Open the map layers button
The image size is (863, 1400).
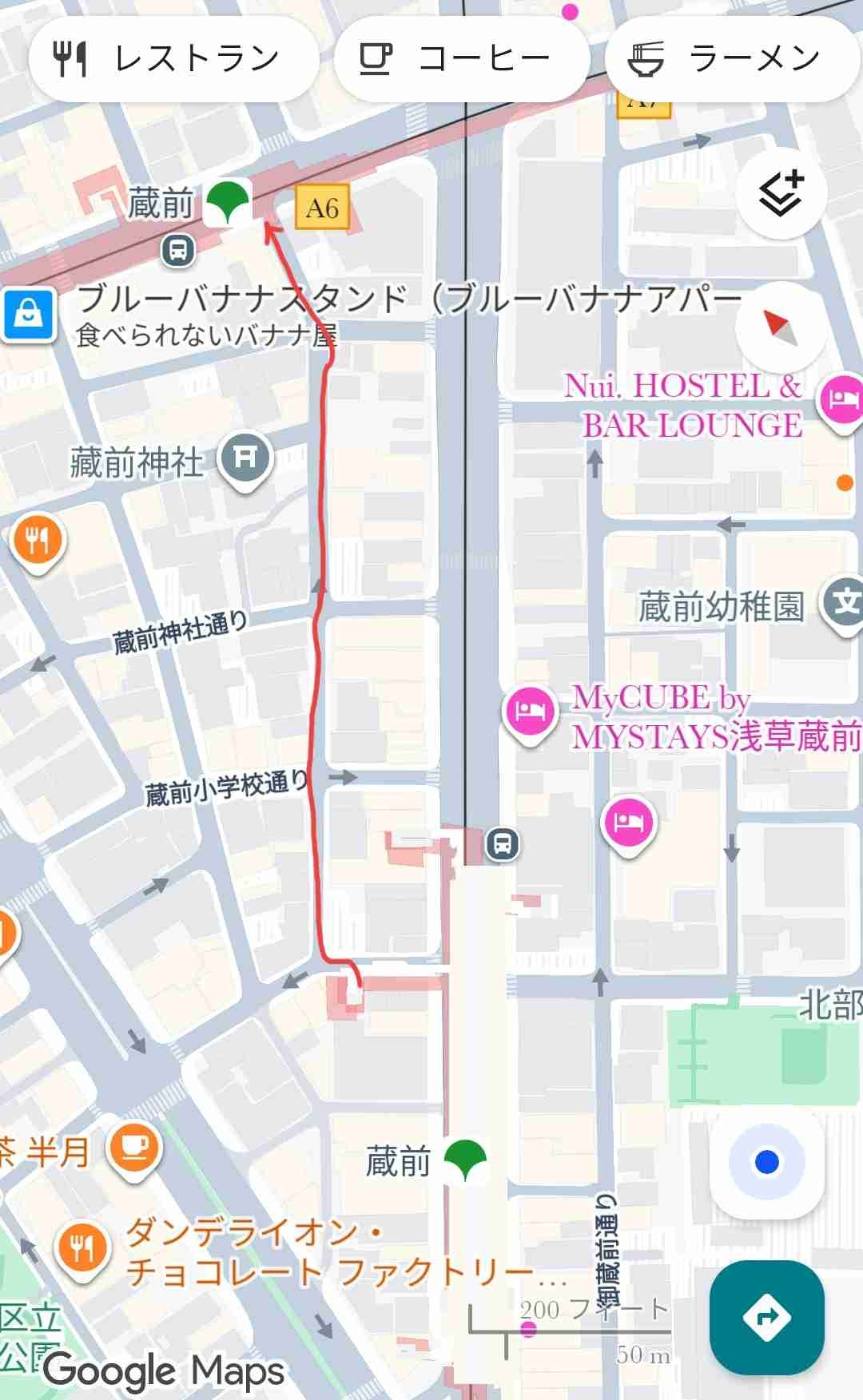[x=781, y=194]
